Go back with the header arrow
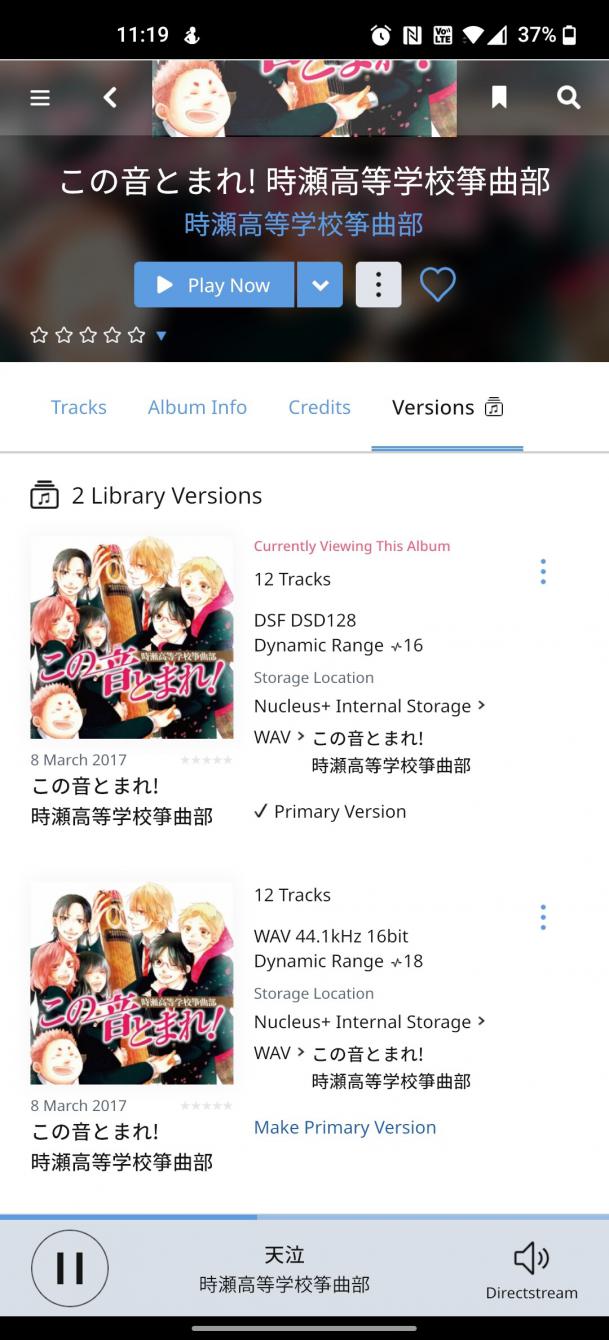 110,97
